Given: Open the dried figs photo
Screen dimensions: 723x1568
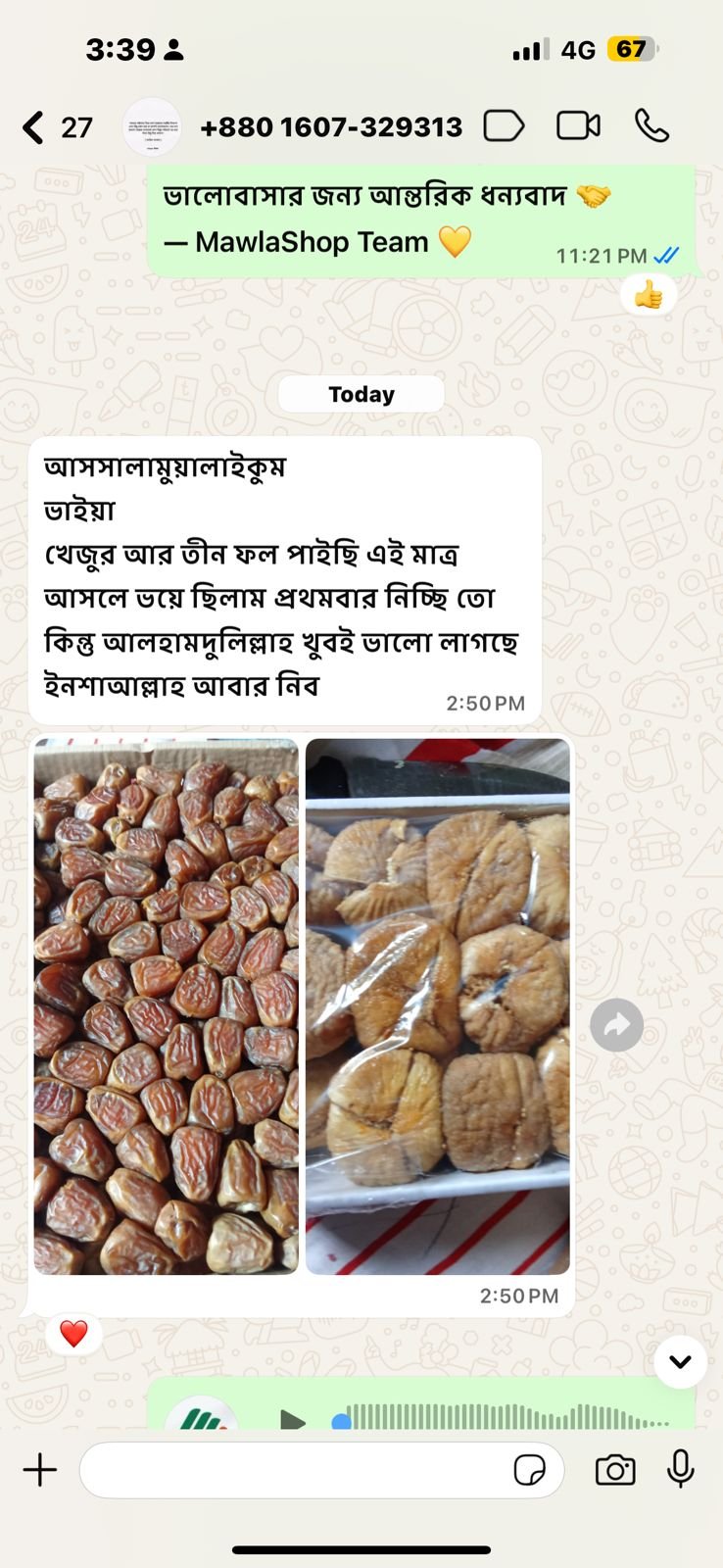Looking at the screenshot, I should (438, 1006).
